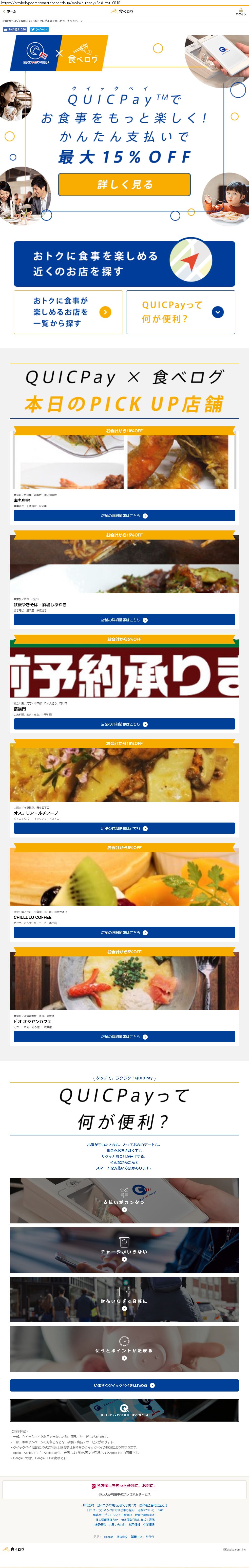
Task: Open 近くのお店を探す banner
Action: pyautogui.click(x=124, y=263)
